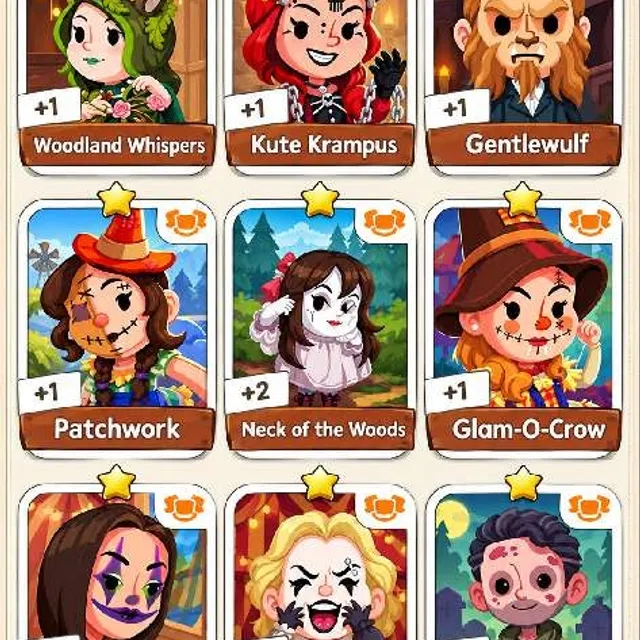Open the Woodland Whispers sticker card
The width and height of the screenshot is (640, 640).
(117, 84)
